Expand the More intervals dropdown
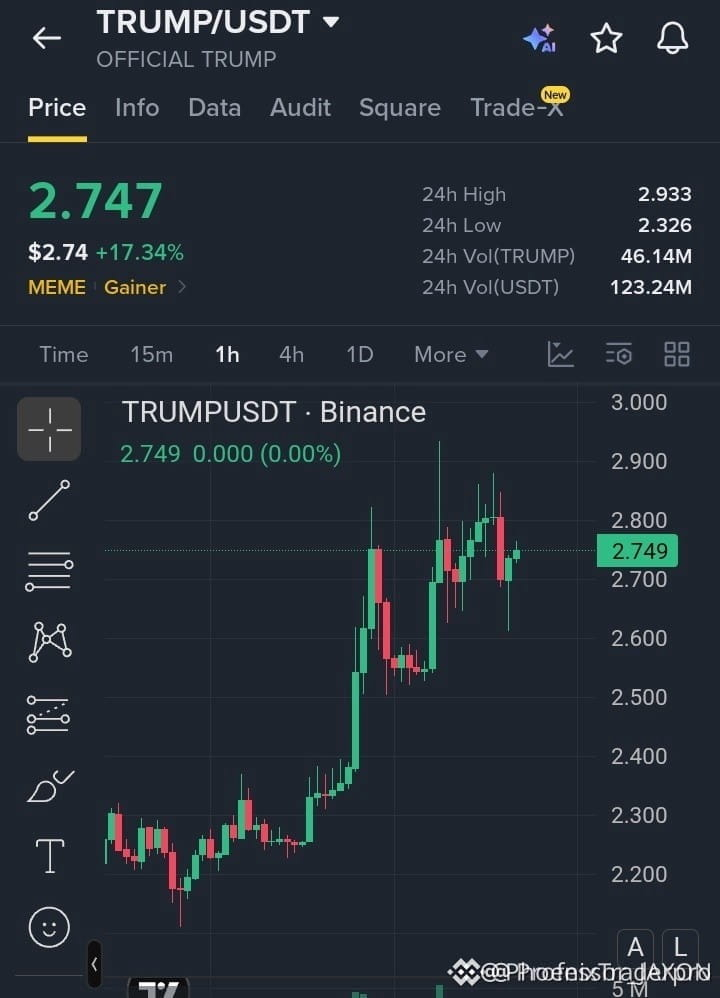This screenshot has height=998, width=720. coord(451,355)
